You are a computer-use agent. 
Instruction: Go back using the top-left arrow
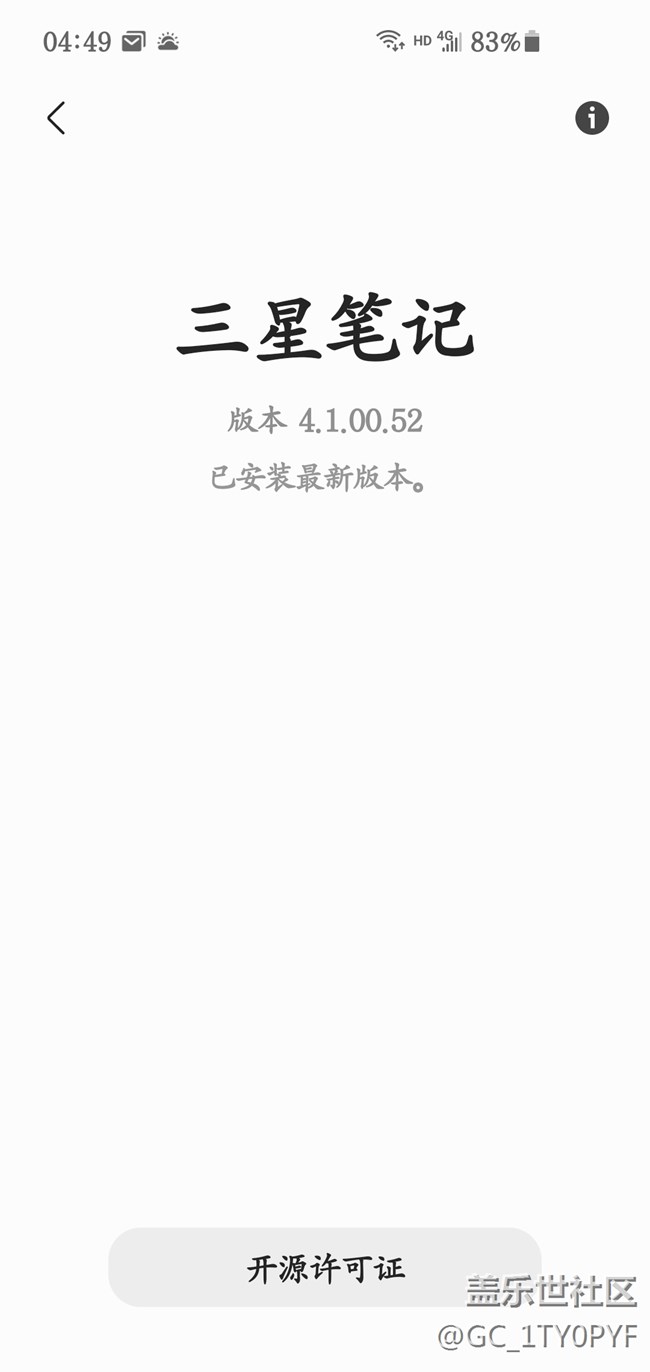click(56, 118)
